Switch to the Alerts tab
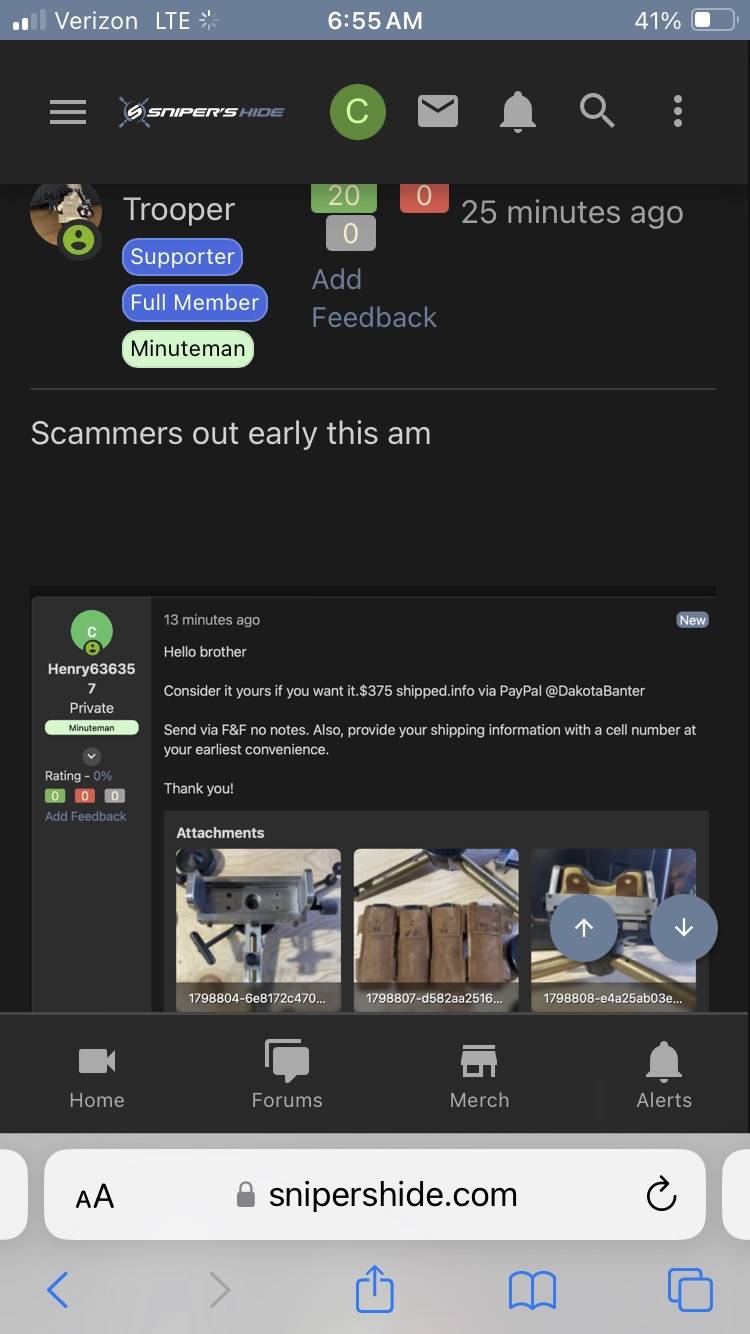 pos(664,1076)
